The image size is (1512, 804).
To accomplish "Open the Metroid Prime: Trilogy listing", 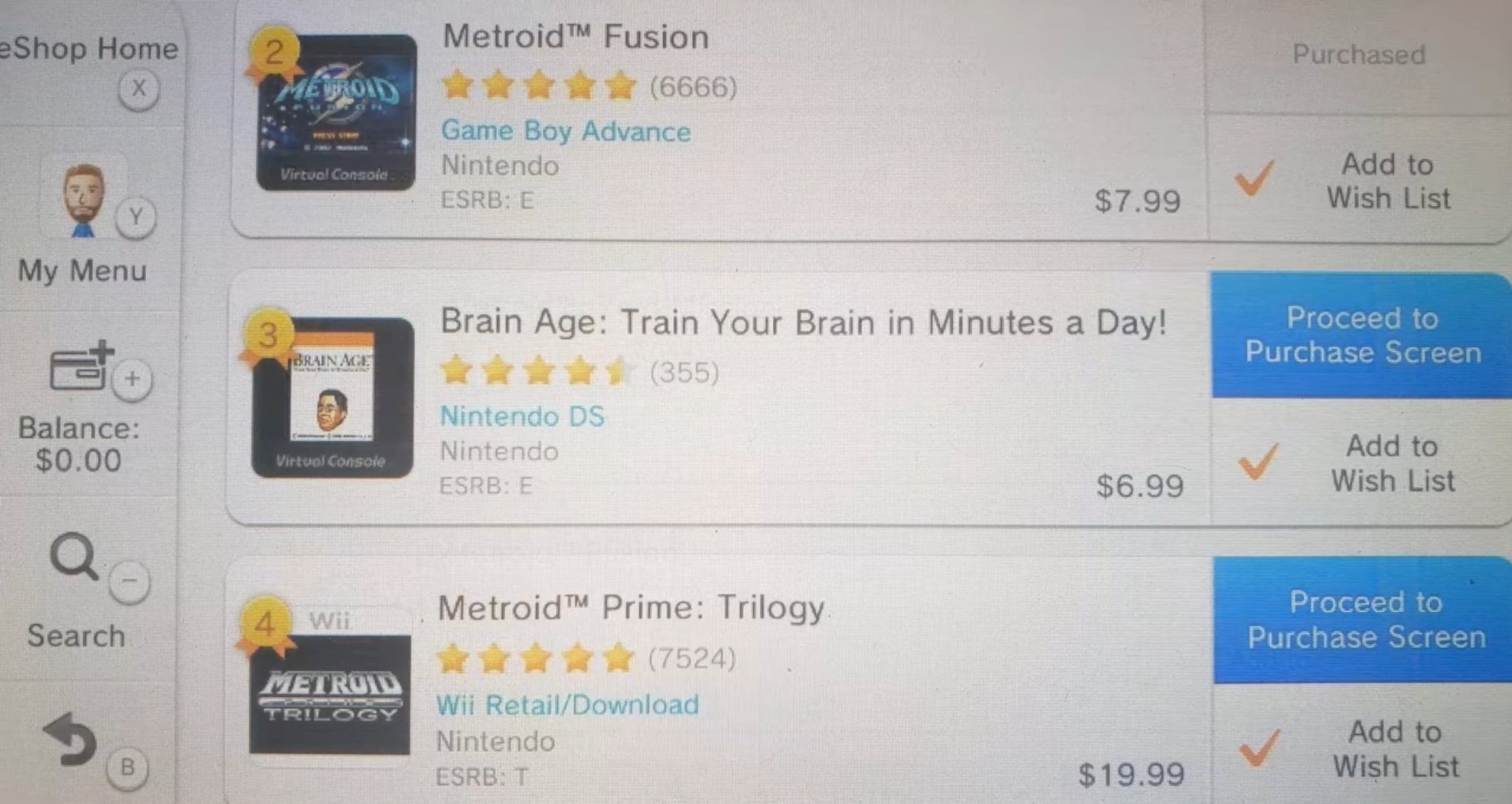I will coord(631,608).
